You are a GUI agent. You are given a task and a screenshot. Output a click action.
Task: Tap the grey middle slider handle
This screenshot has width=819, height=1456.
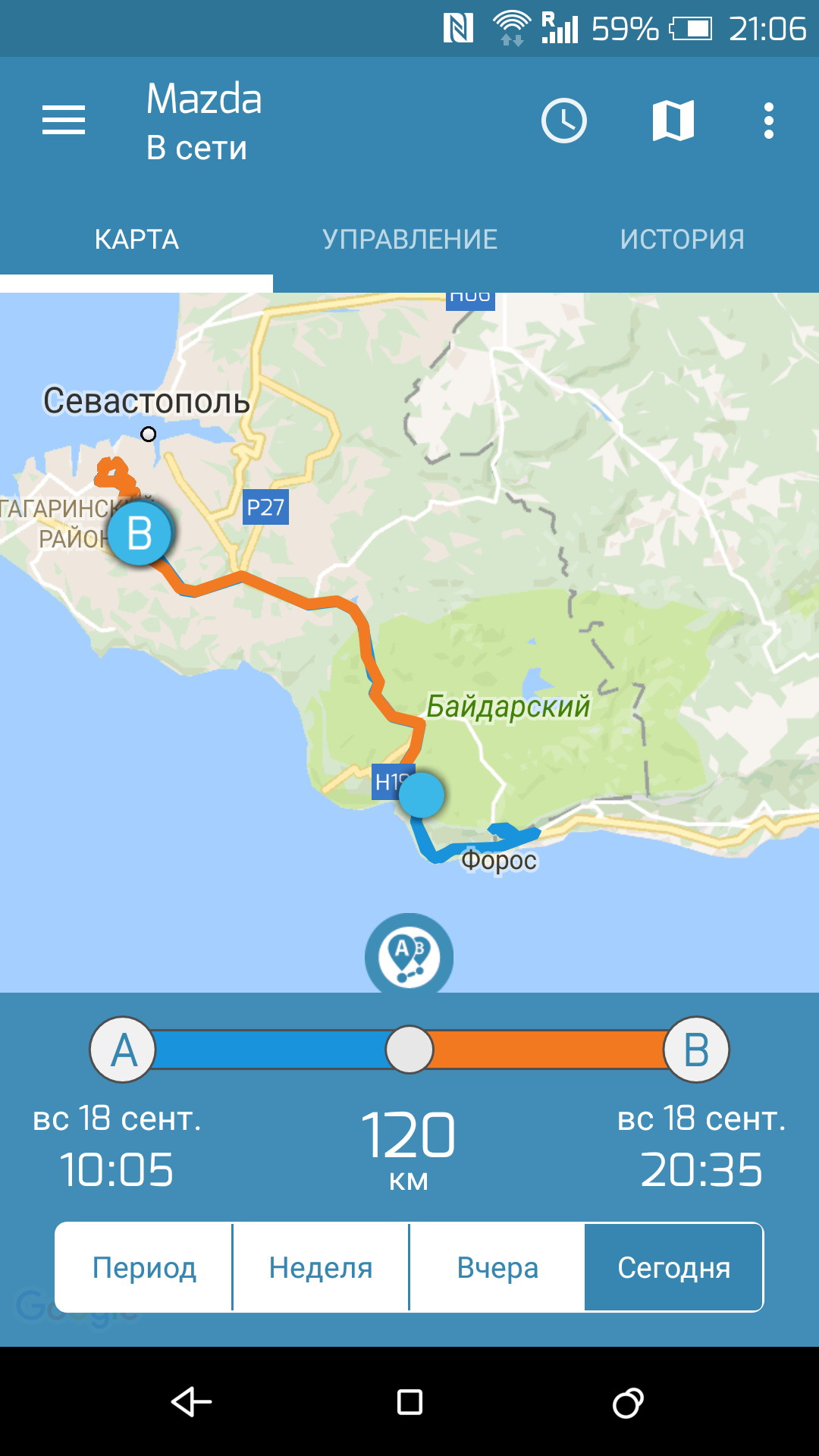pos(409,1050)
